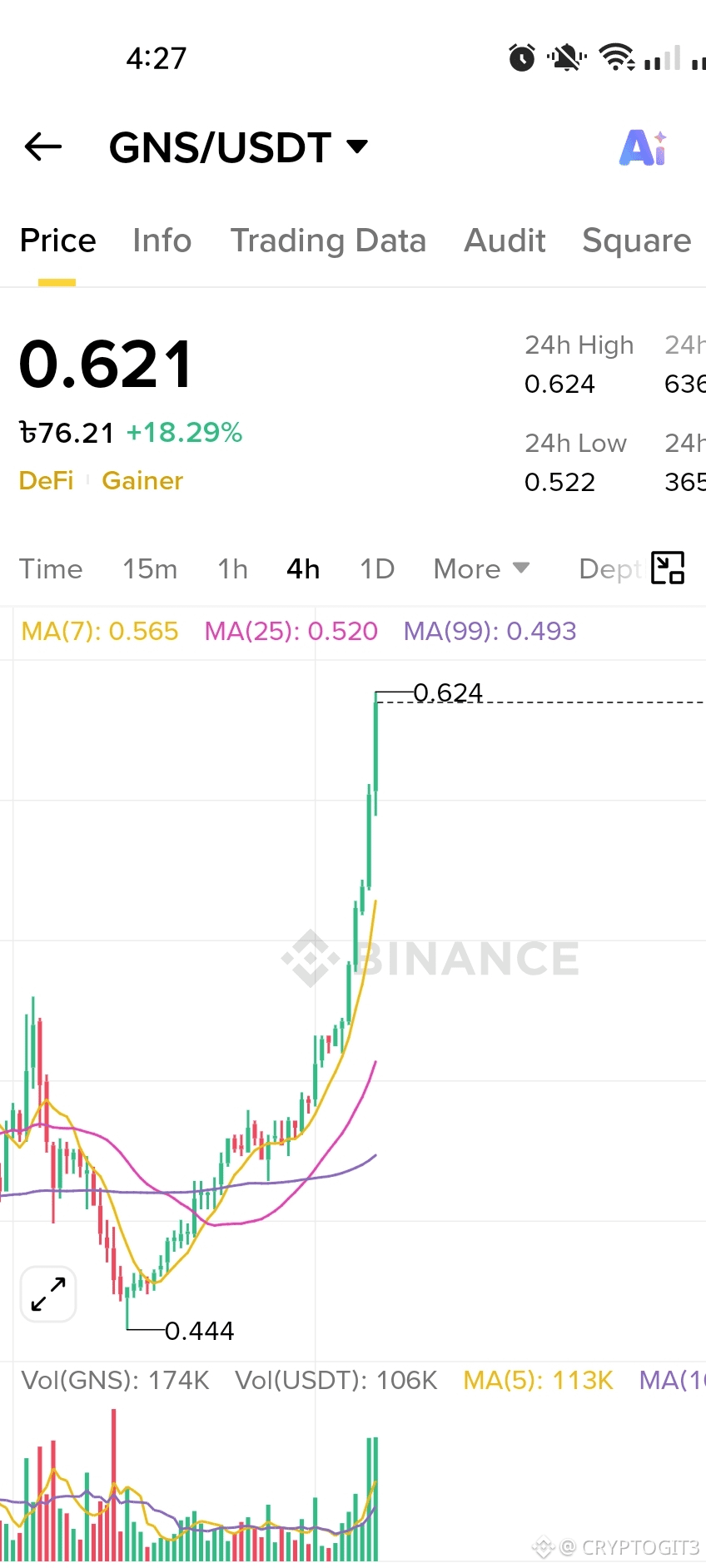The width and height of the screenshot is (706, 1568).
Task: Tap the DeFi tag
Action: 47,480
